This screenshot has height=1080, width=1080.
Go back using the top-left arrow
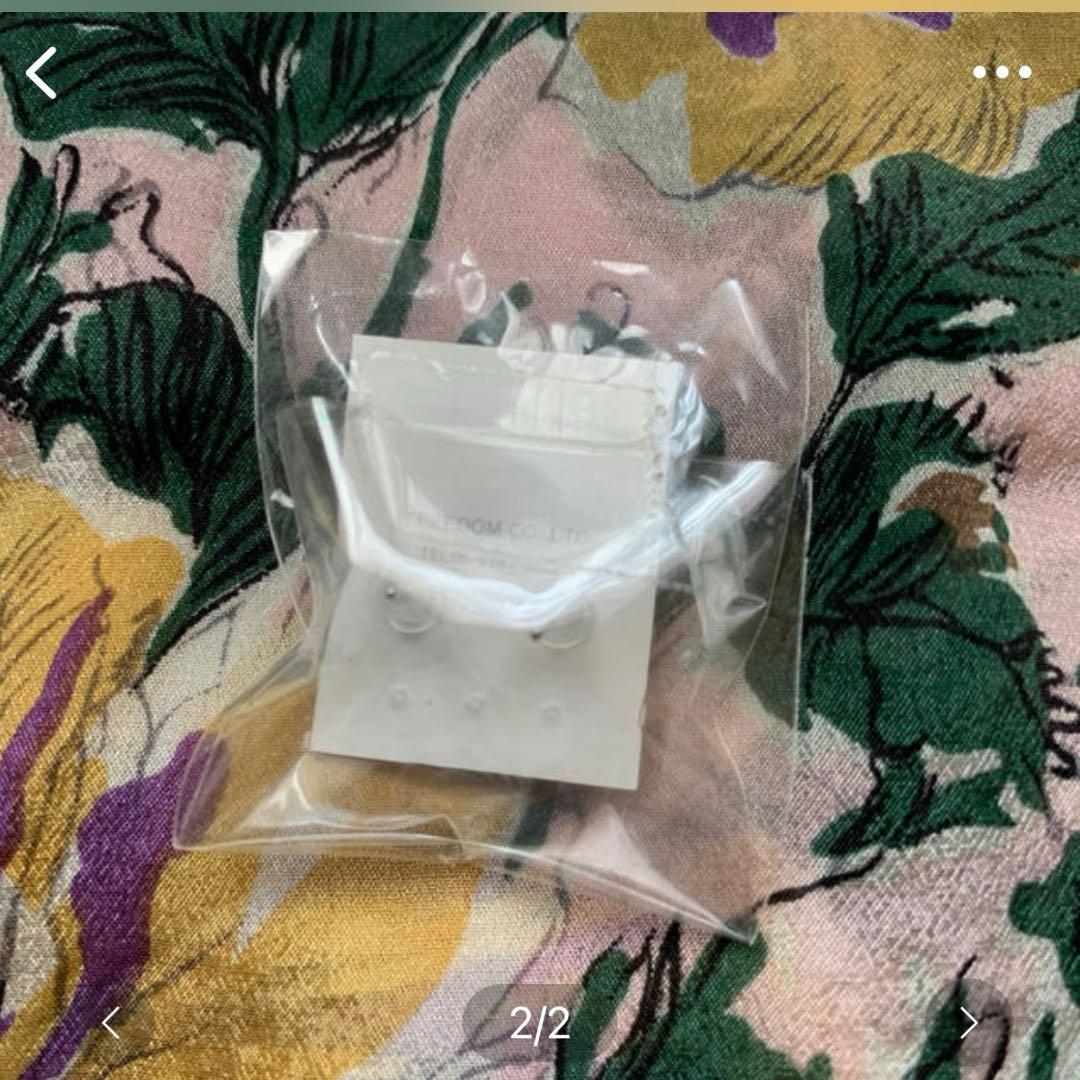point(42,74)
